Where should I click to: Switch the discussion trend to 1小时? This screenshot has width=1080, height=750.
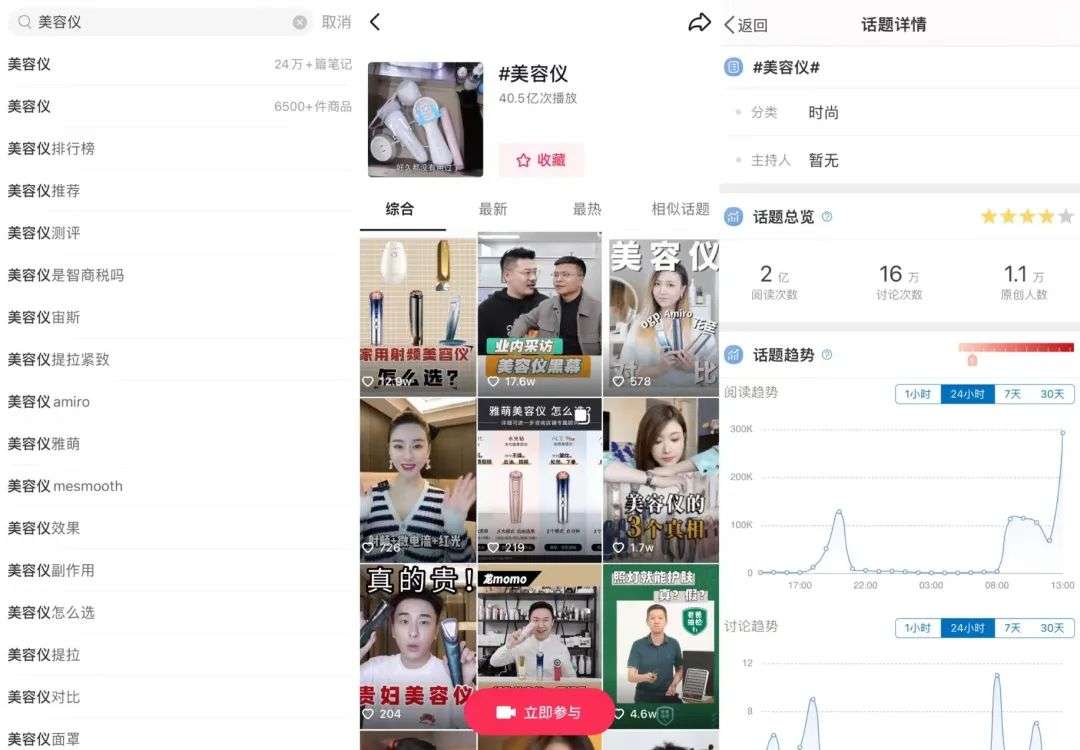(917, 628)
